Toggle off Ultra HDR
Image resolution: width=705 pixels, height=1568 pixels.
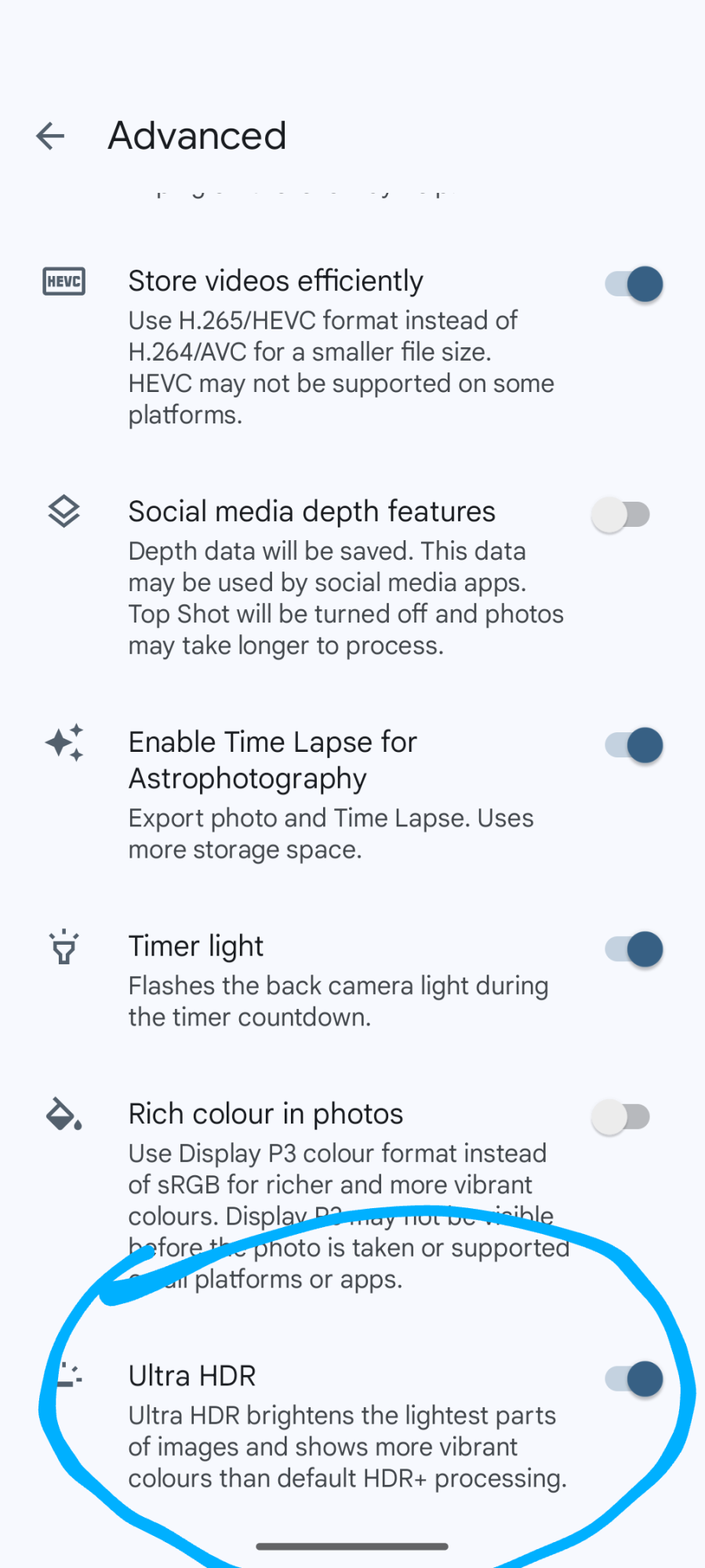634,1379
